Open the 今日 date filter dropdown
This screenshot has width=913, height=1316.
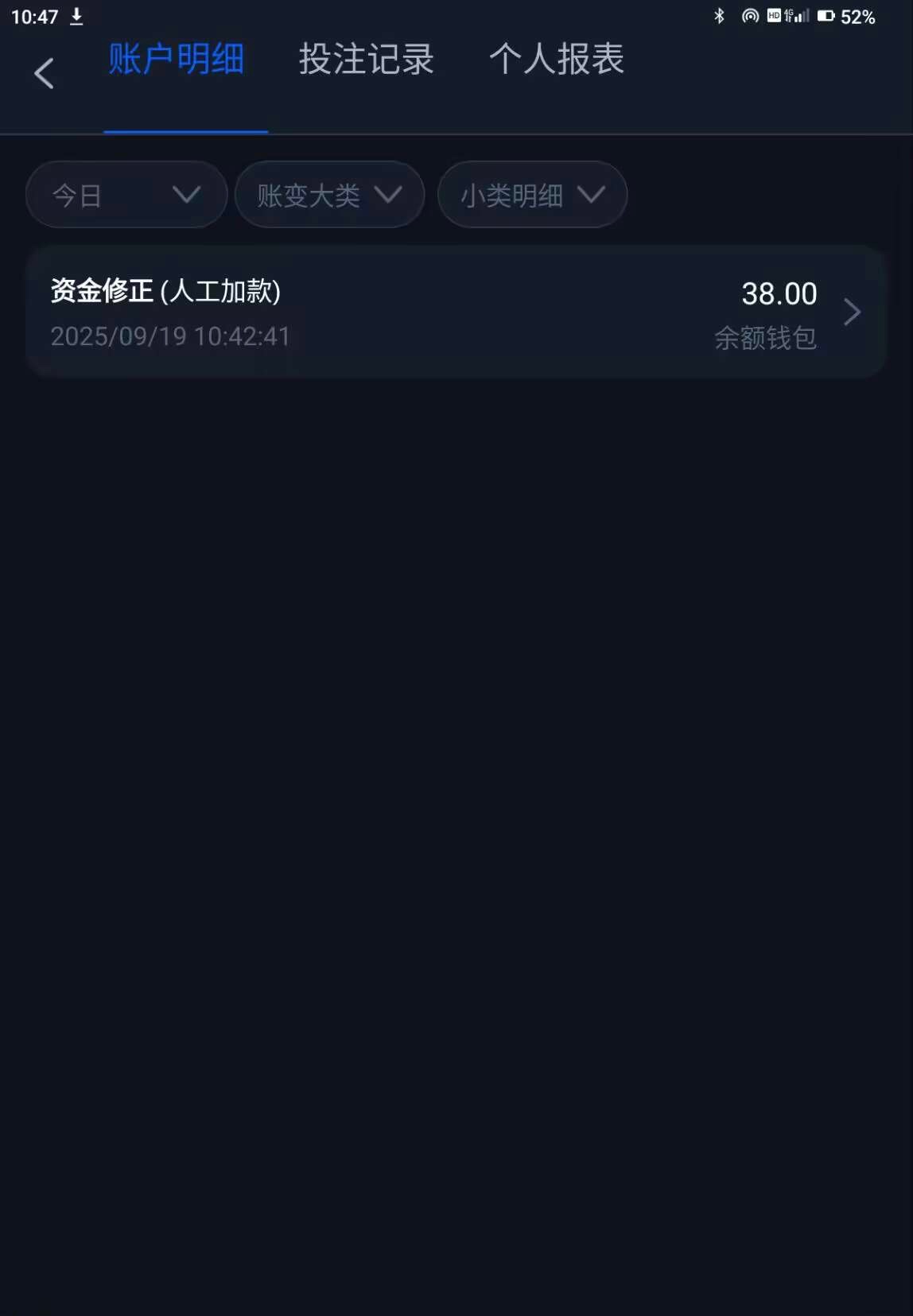(125, 194)
